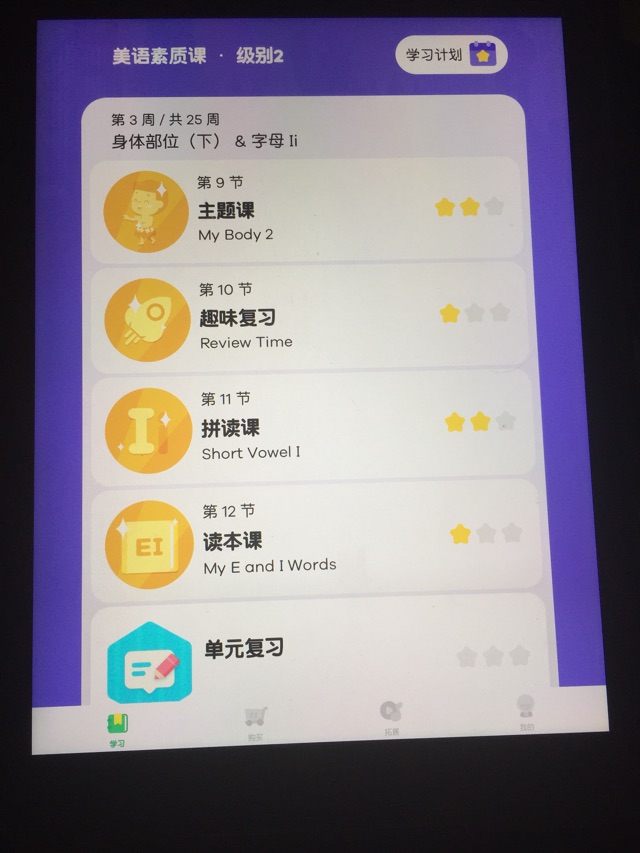Switch to the 拓展 tab

(391, 717)
